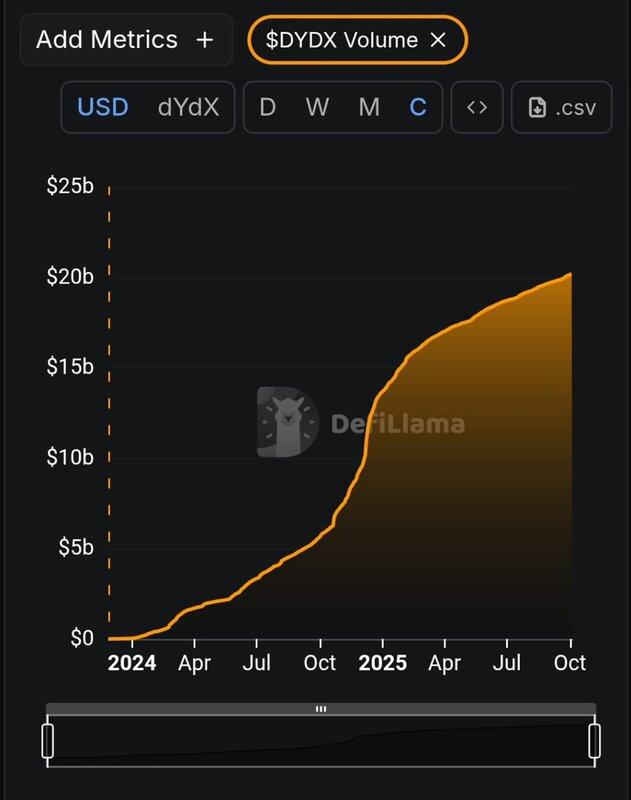Open the embed code icon
This screenshot has width=631, height=800.
pyautogui.click(x=477, y=107)
